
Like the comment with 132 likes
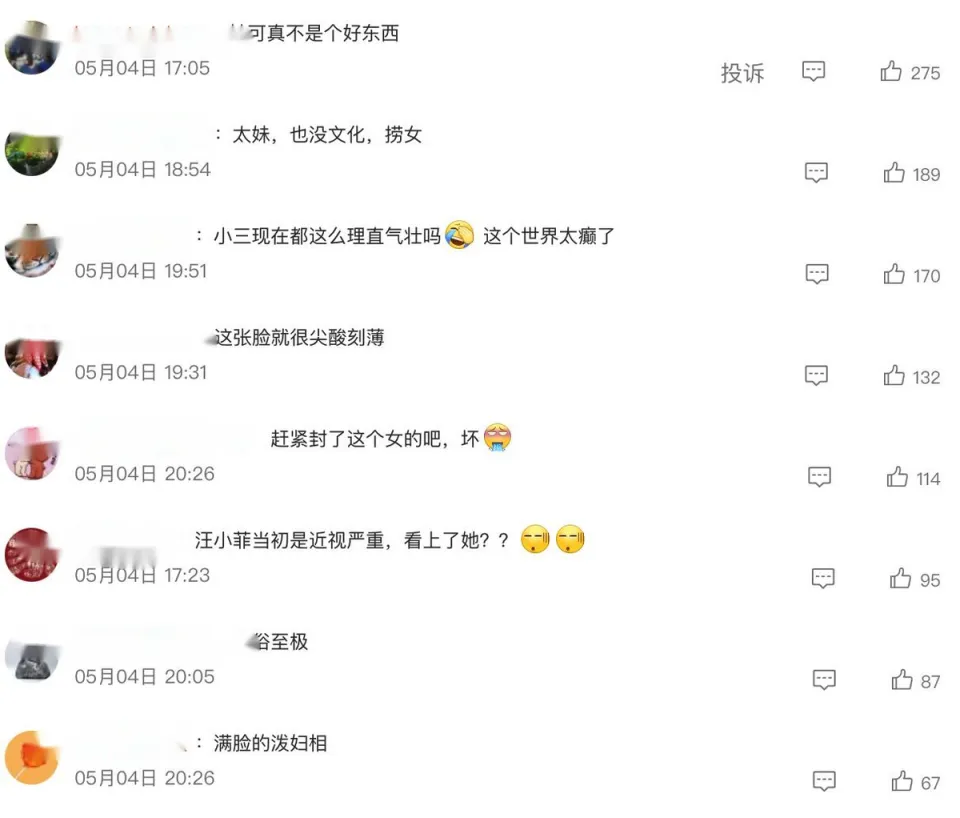coord(894,376)
